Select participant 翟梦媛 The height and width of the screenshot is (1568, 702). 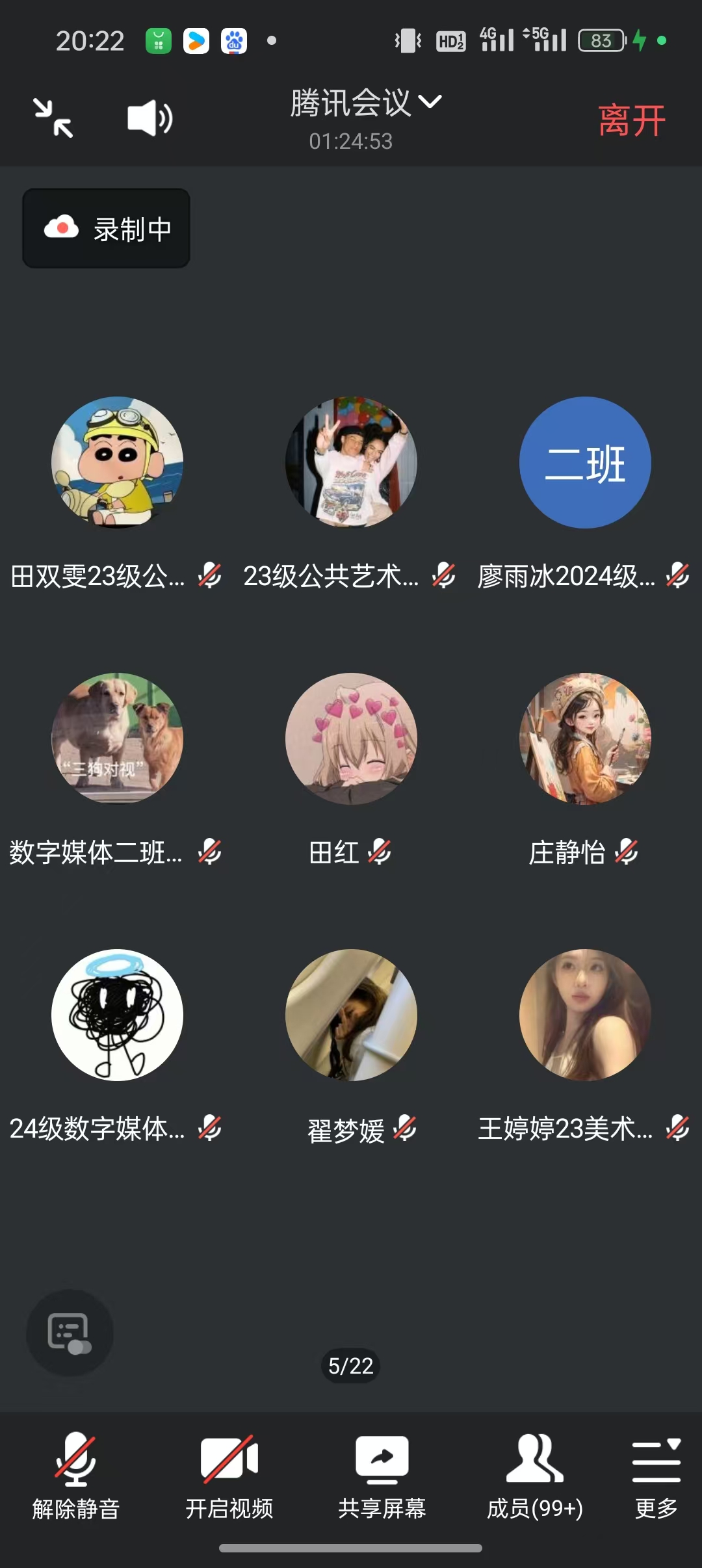tap(351, 1015)
